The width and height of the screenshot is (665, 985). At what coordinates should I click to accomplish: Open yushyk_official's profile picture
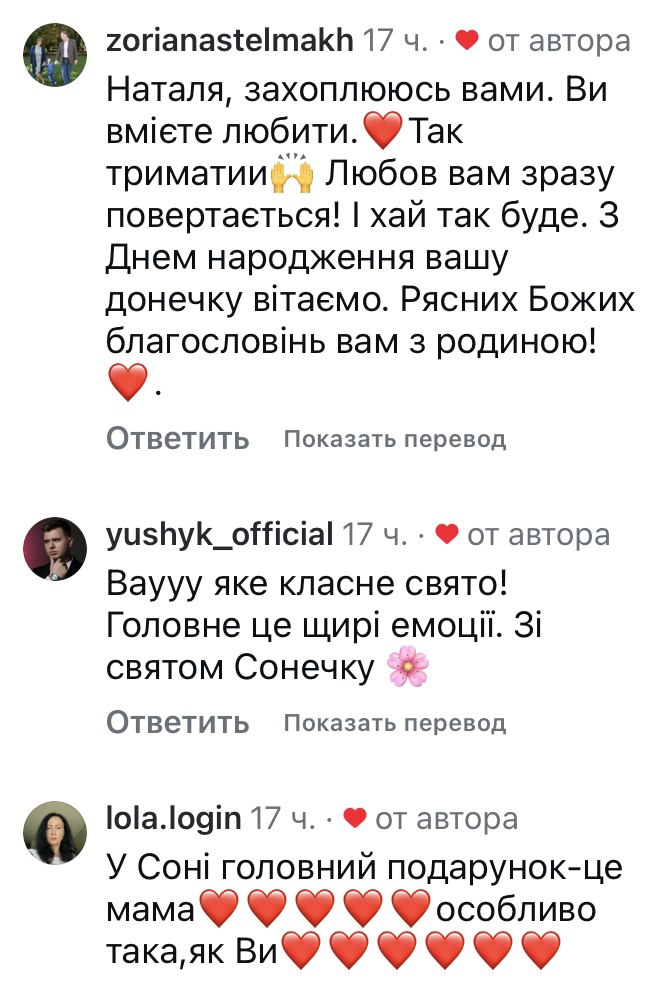coord(55,550)
